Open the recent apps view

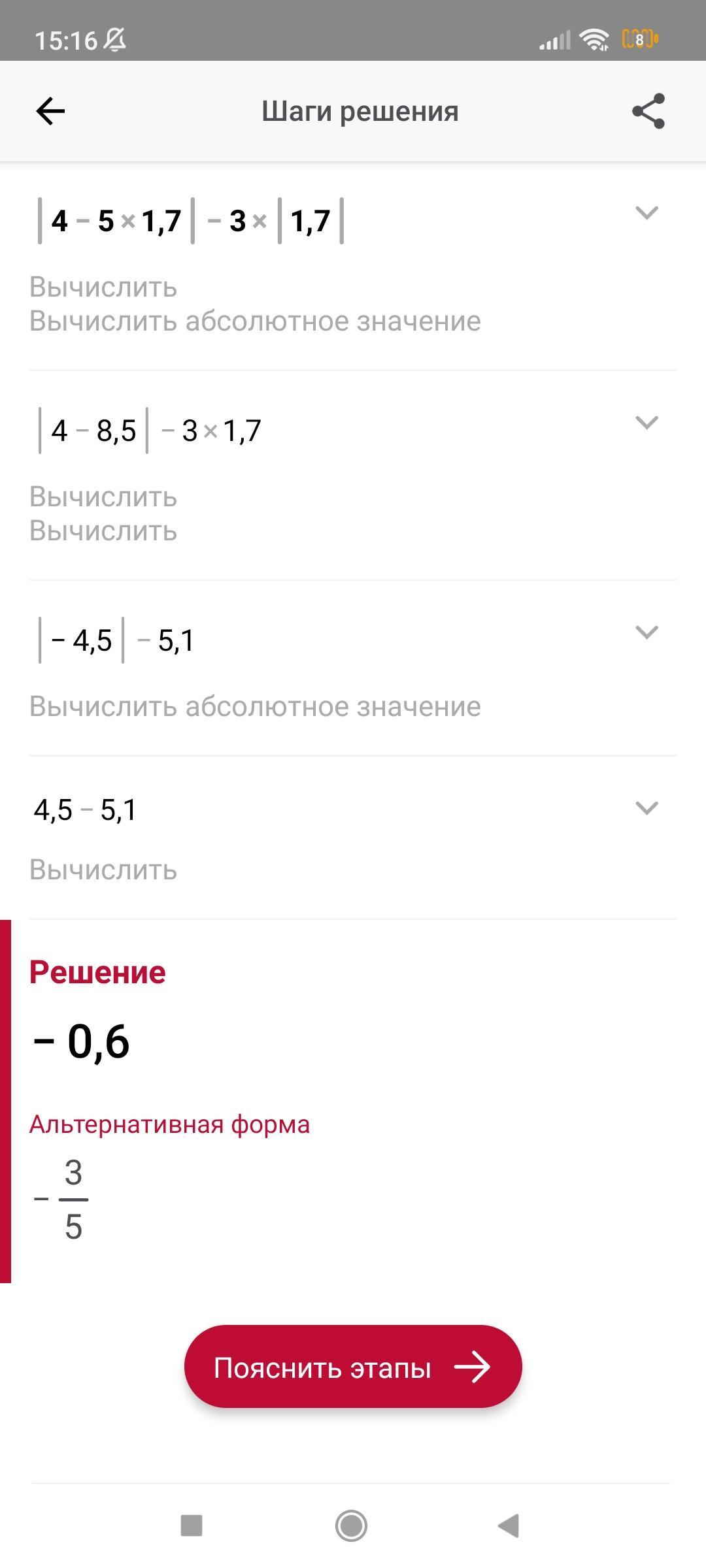click(x=192, y=1526)
